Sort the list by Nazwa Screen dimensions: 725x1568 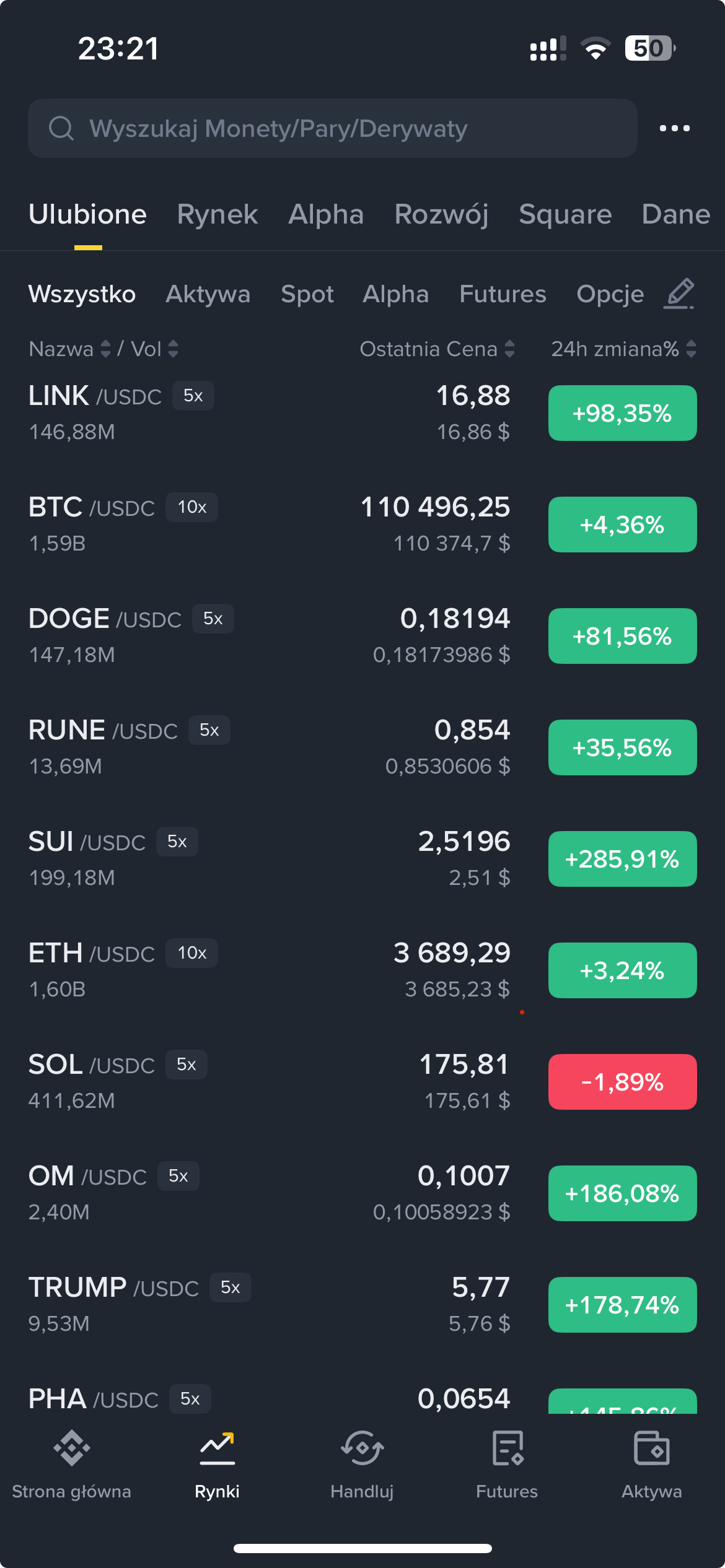click(x=69, y=349)
